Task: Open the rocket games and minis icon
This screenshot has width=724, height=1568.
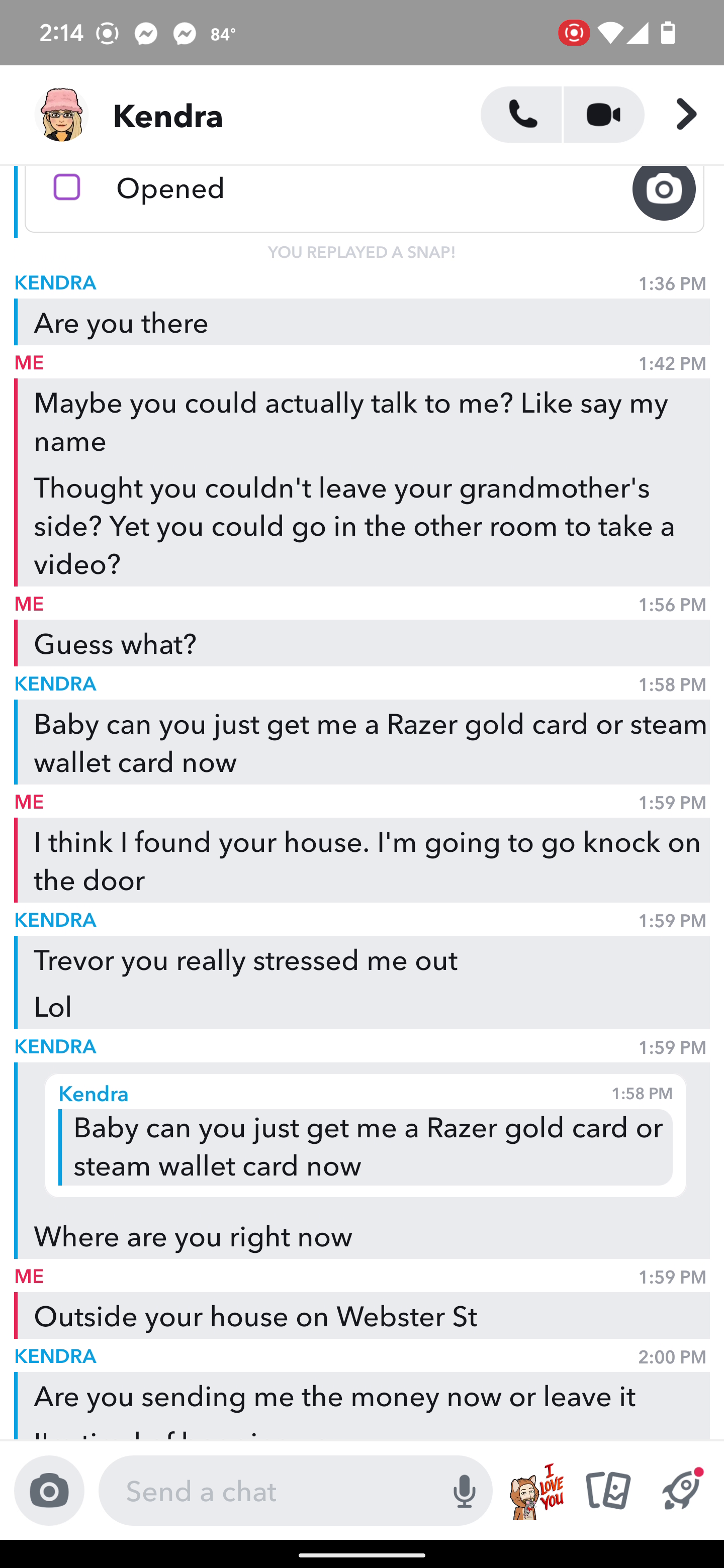Action: [681, 1490]
